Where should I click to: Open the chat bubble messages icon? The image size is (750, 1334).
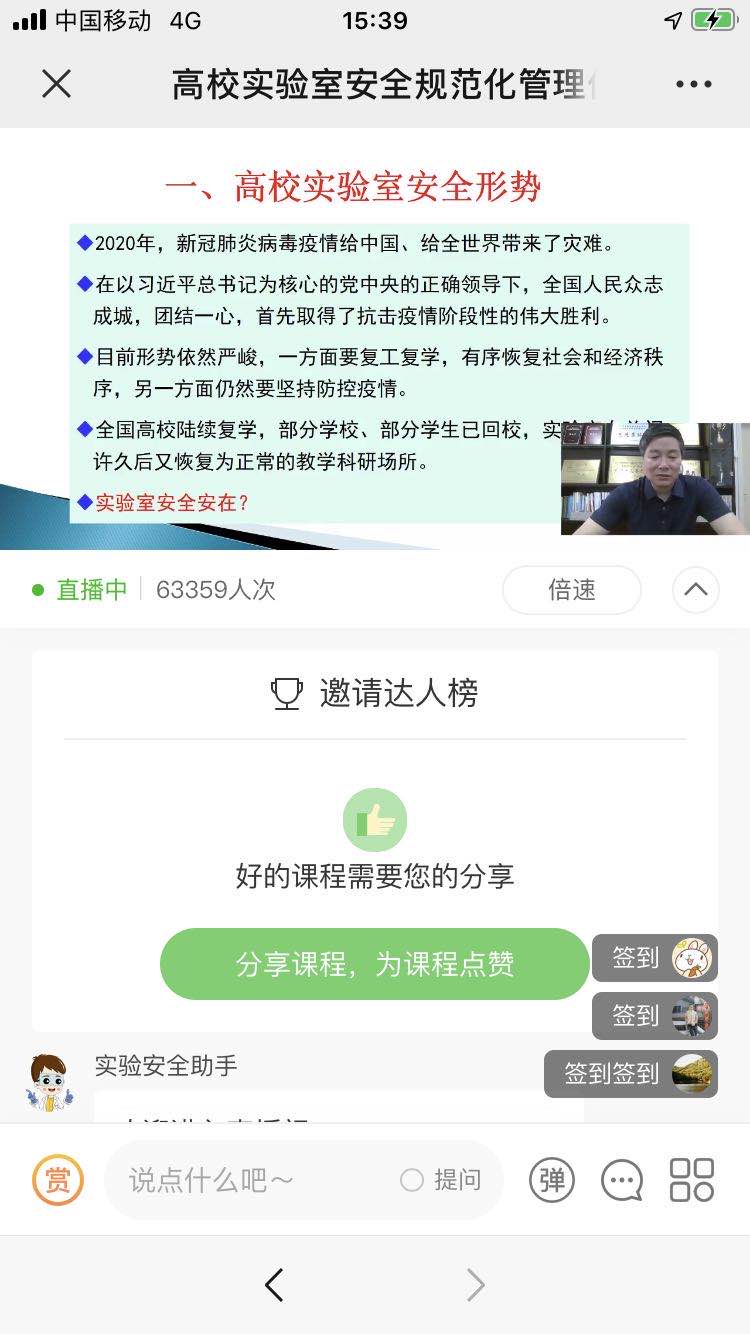click(622, 1180)
